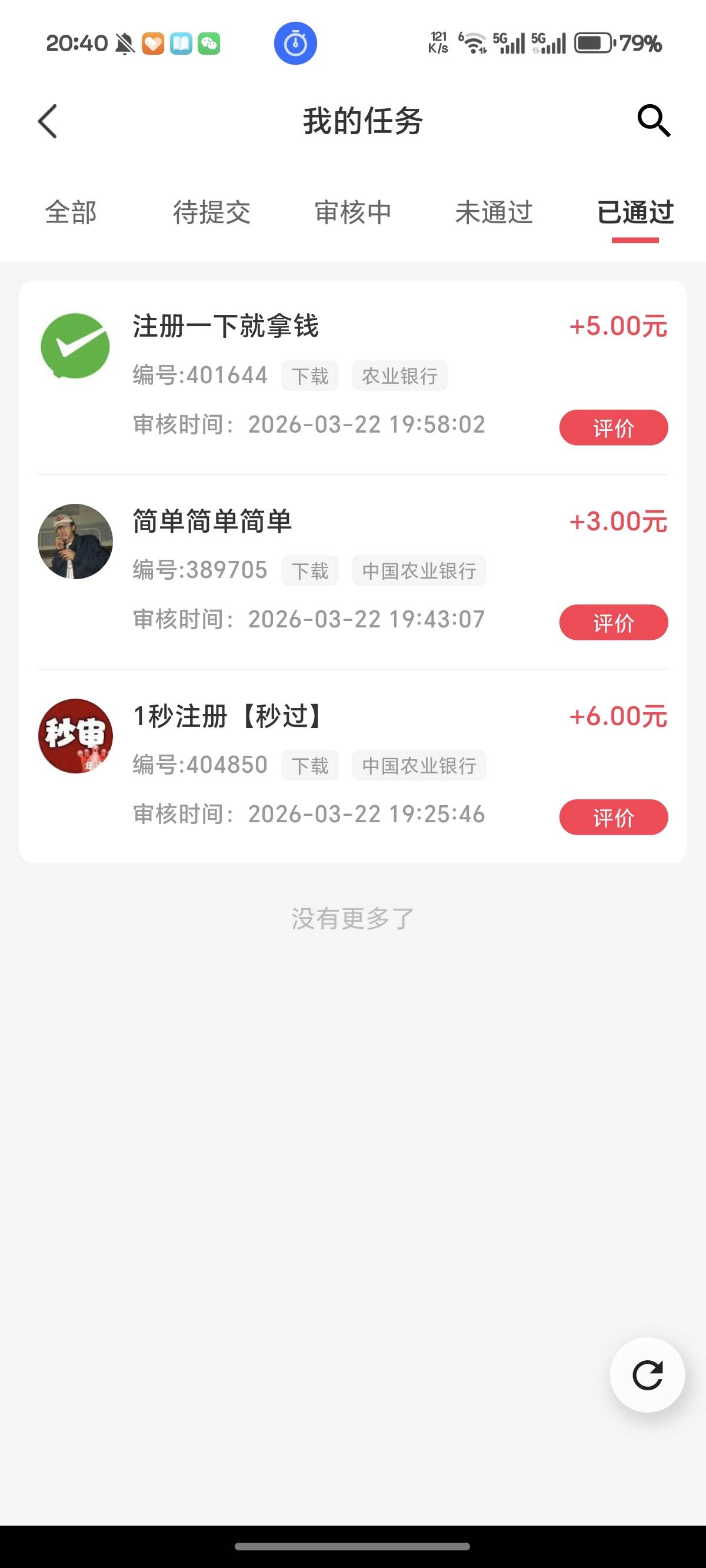Open task 注册一下就拿钱
The height and width of the screenshot is (1568, 706).
coord(226,326)
